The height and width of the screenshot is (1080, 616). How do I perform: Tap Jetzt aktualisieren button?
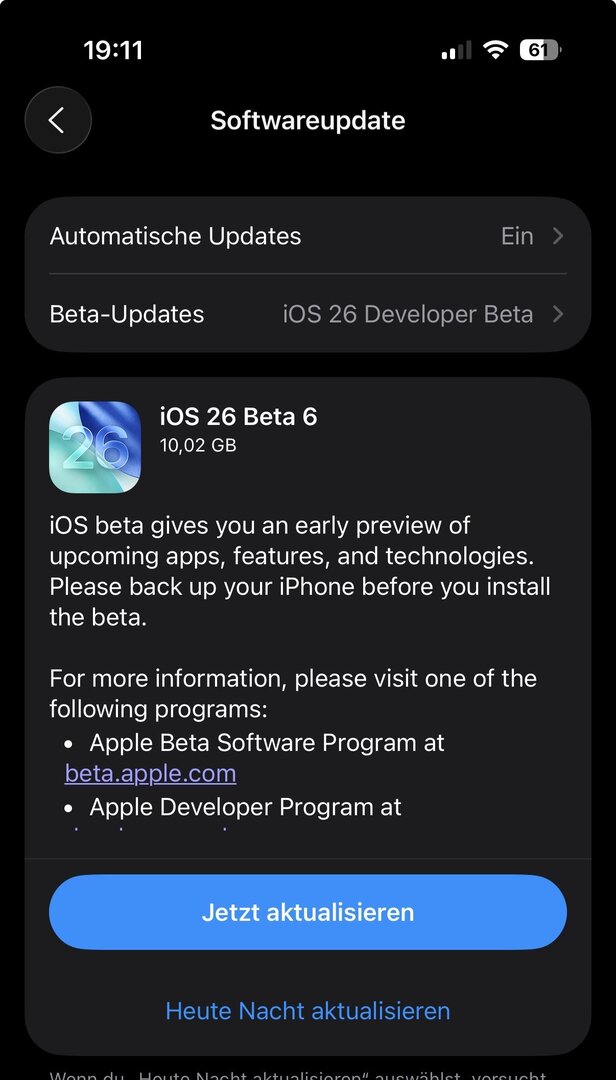click(x=307, y=912)
